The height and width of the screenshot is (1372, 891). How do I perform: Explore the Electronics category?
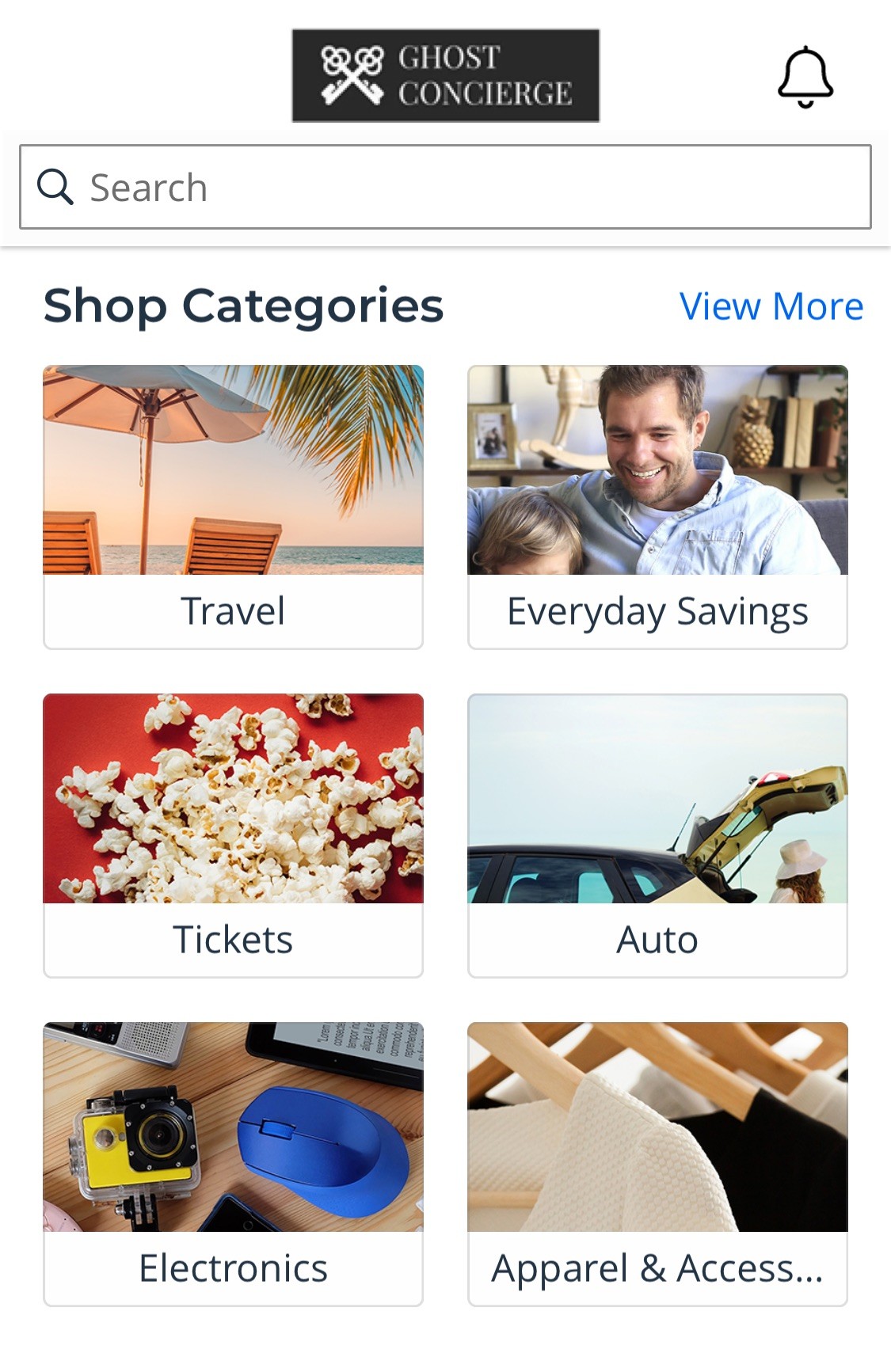point(233,1164)
